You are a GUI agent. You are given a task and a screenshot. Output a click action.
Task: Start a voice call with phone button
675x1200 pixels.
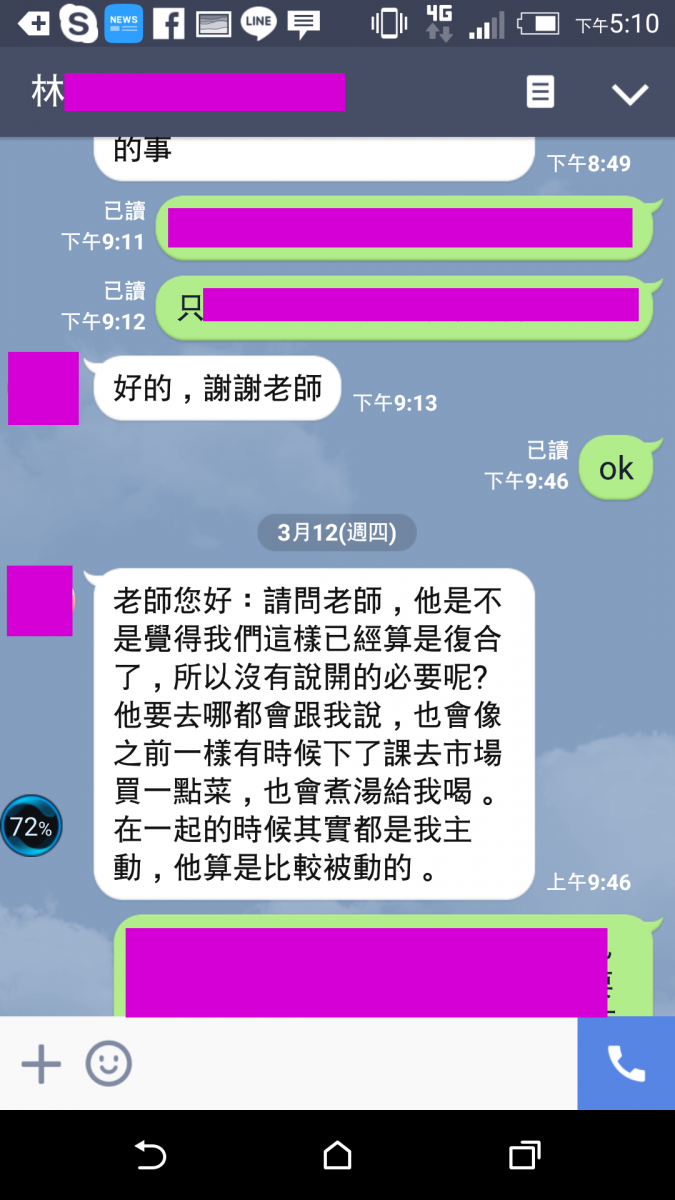click(x=626, y=1064)
